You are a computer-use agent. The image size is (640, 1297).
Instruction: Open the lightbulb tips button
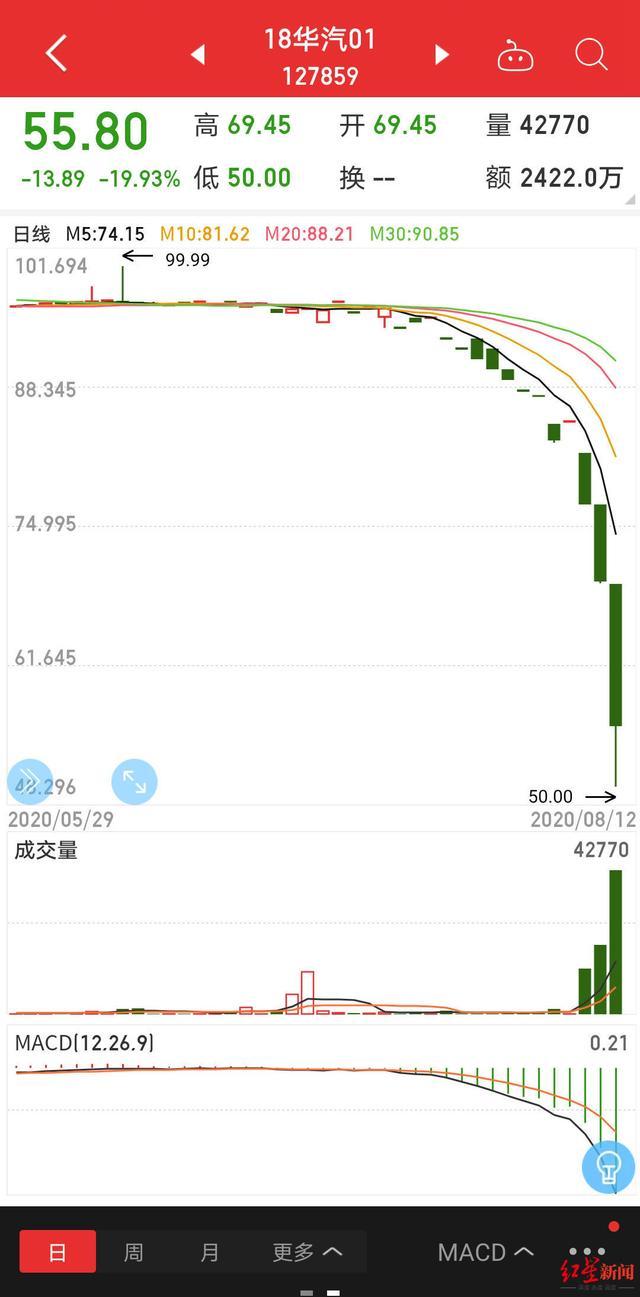point(608,1166)
